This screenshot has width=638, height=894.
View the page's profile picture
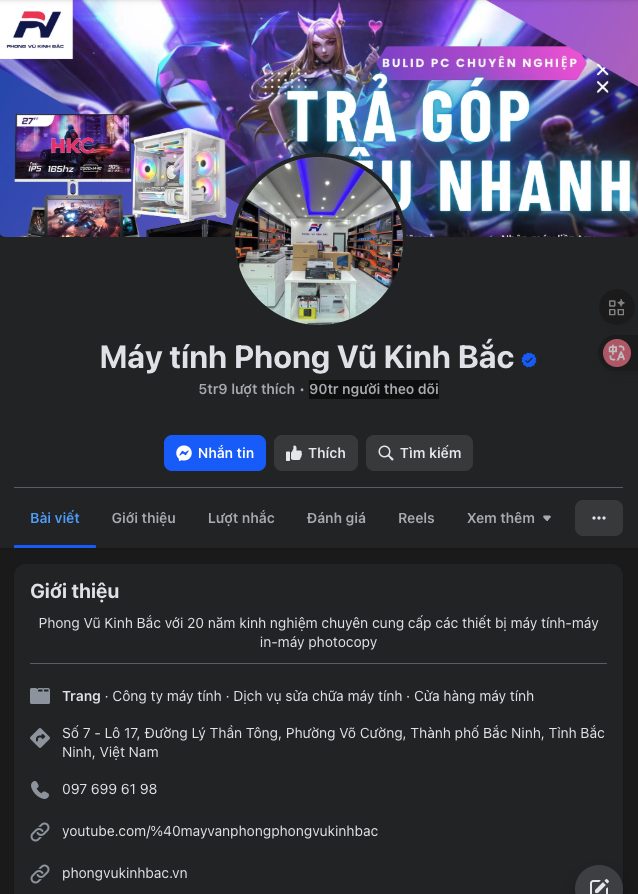pos(319,240)
